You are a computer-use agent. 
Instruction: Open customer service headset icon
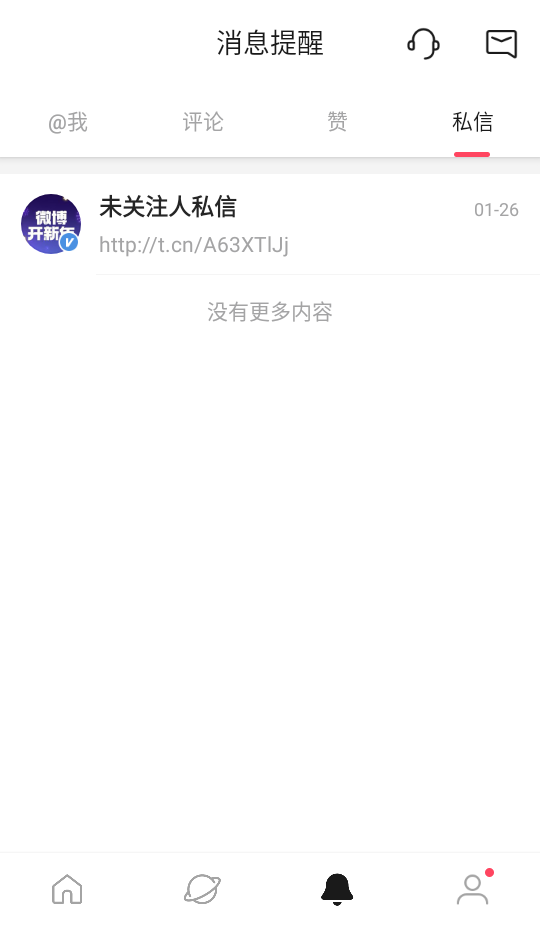tap(423, 44)
